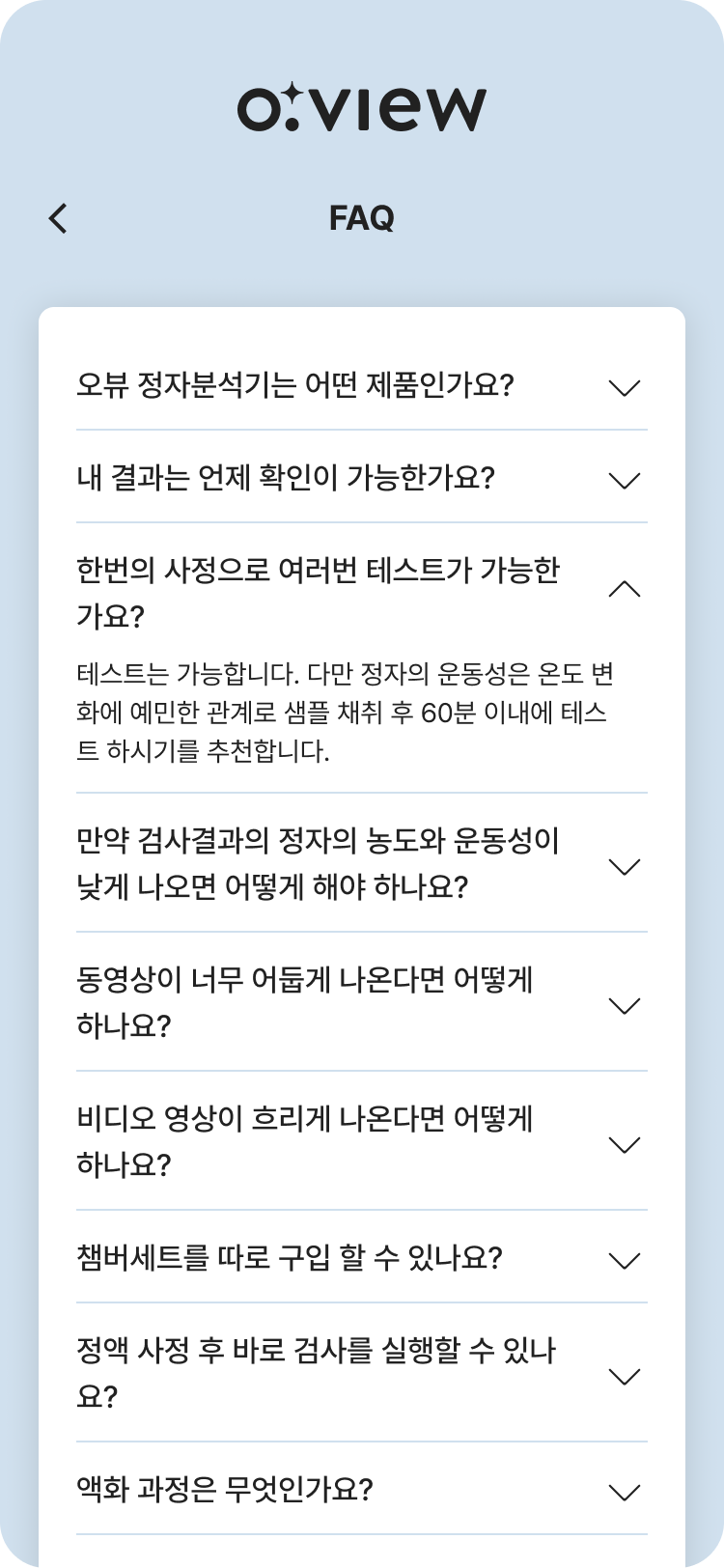724x1568 pixels.
Task: Expand '챔버세트를 따로 구입 할 수 있나요?' question
Action: click(x=625, y=1260)
